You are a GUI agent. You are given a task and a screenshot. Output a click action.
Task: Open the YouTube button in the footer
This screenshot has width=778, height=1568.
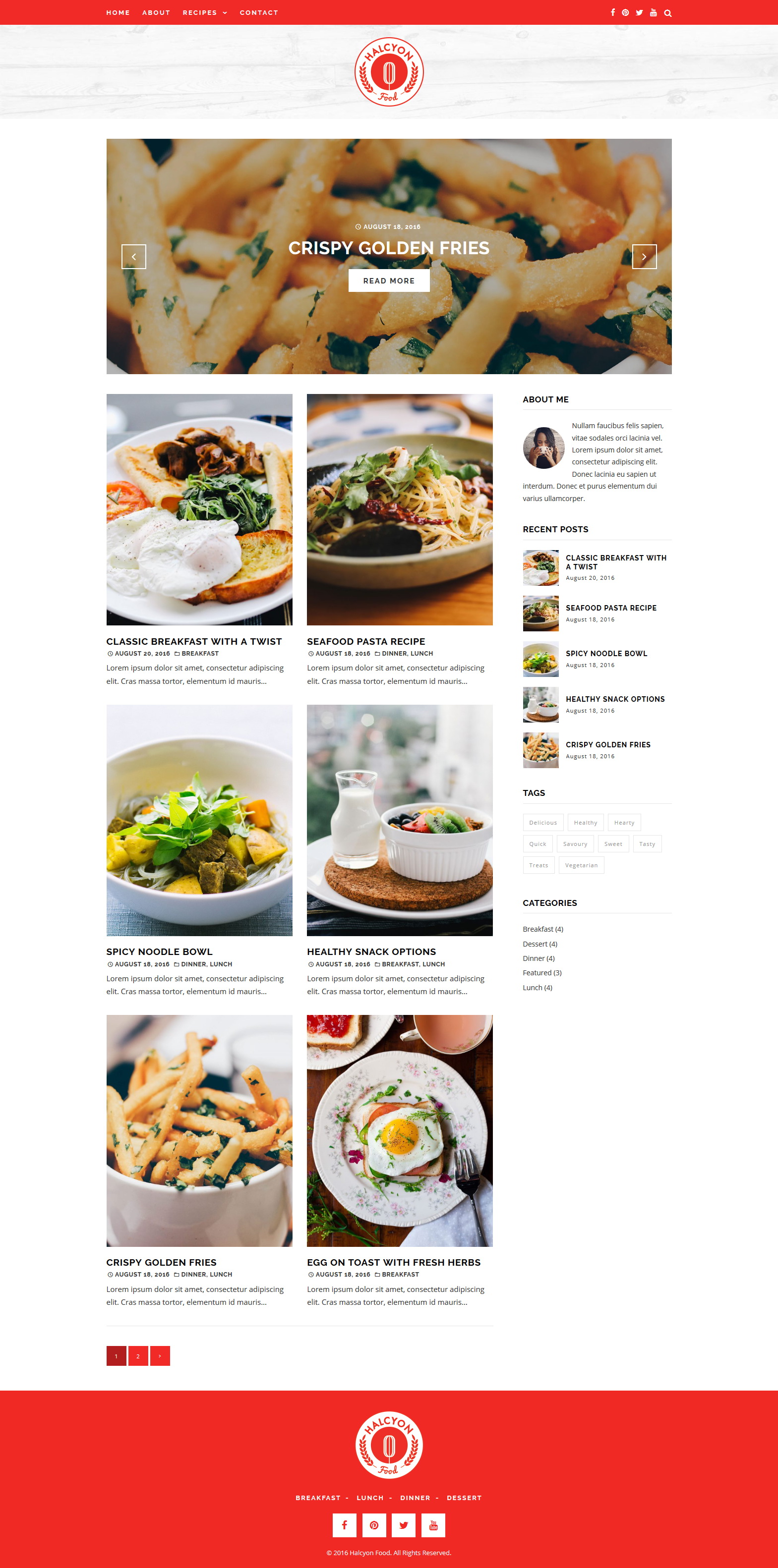pos(434,1525)
